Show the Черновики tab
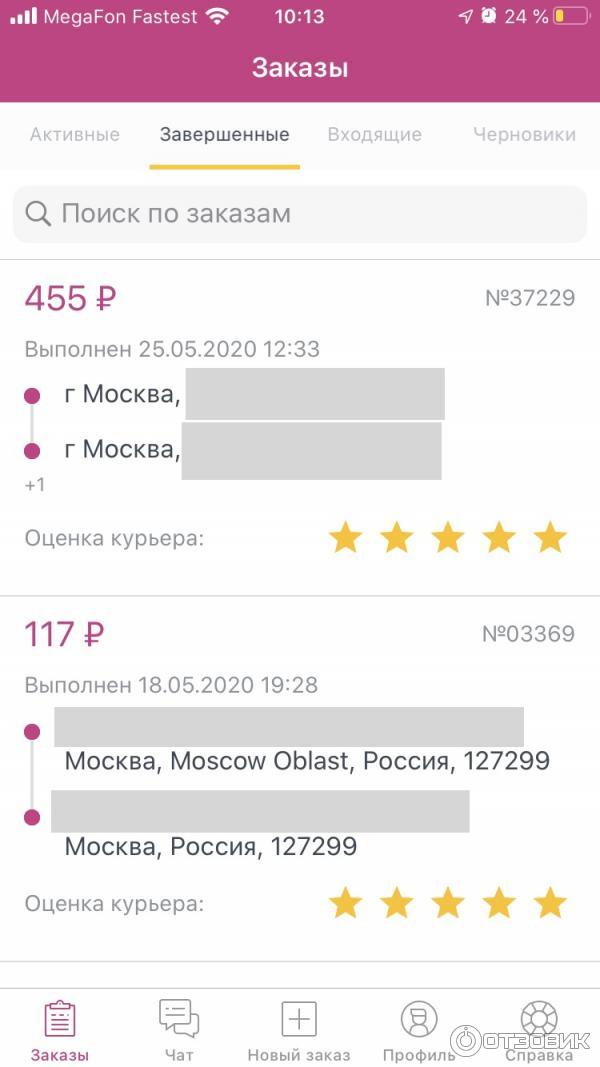Image resolution: width=600 pixels, height=1067 pixels. point(524,135)
